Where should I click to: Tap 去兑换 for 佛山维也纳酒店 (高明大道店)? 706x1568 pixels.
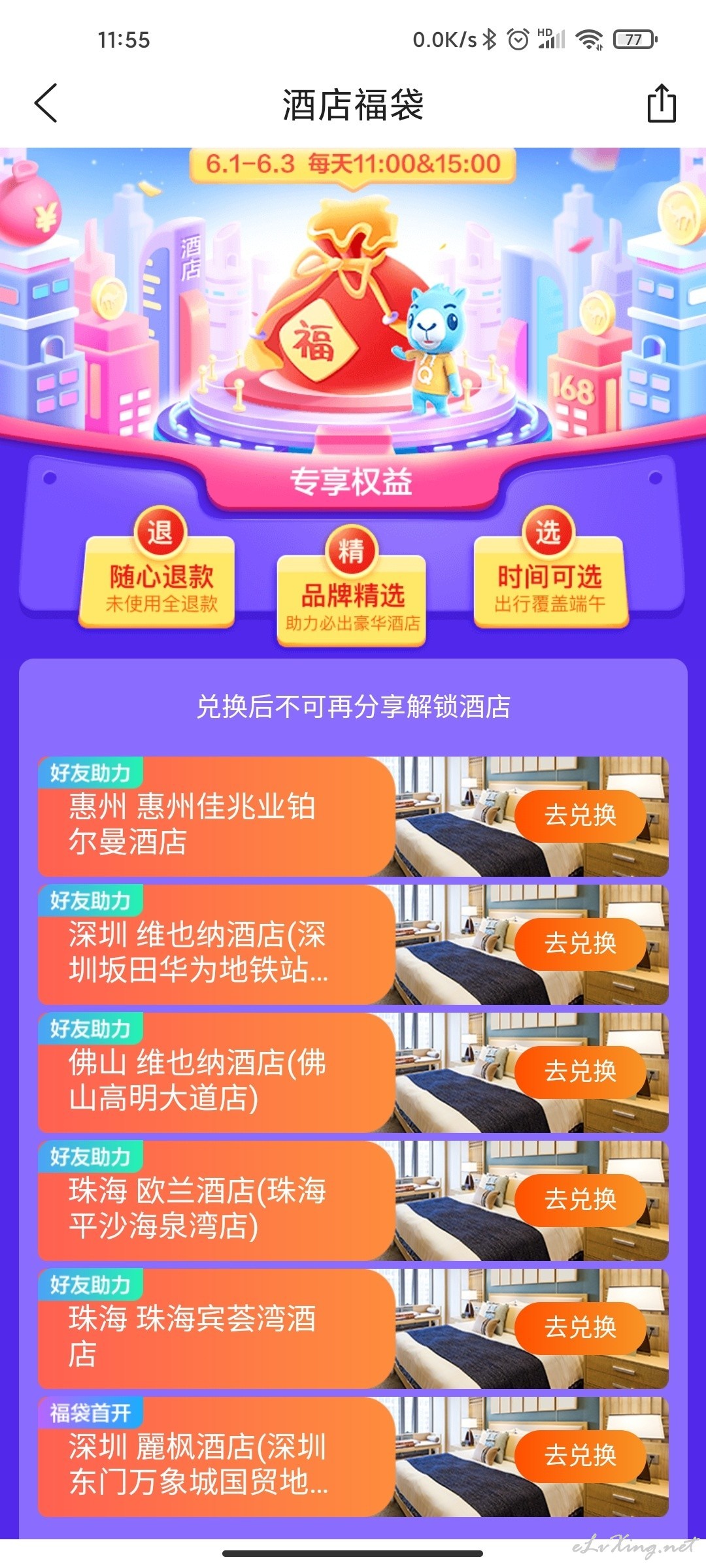[580, 1071]
